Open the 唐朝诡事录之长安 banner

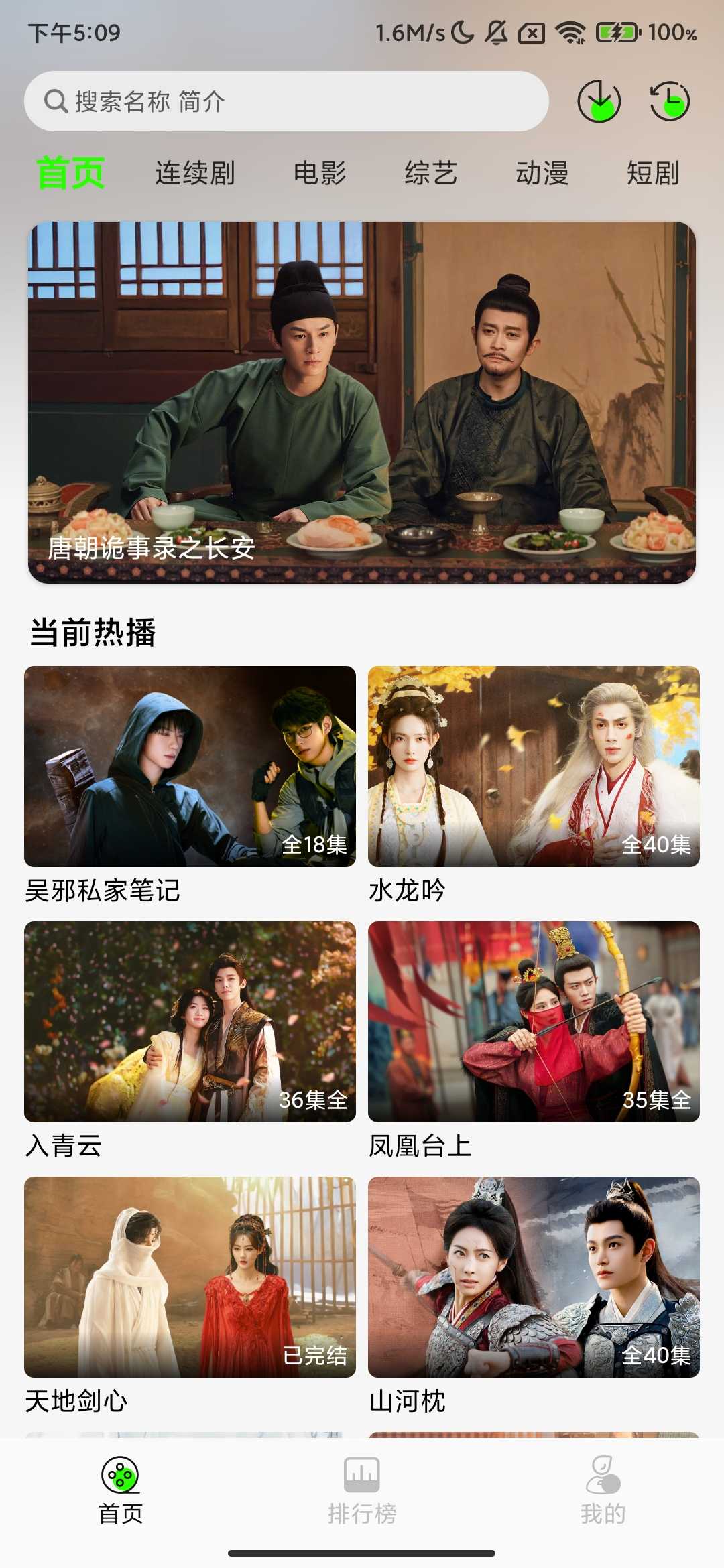362,402
